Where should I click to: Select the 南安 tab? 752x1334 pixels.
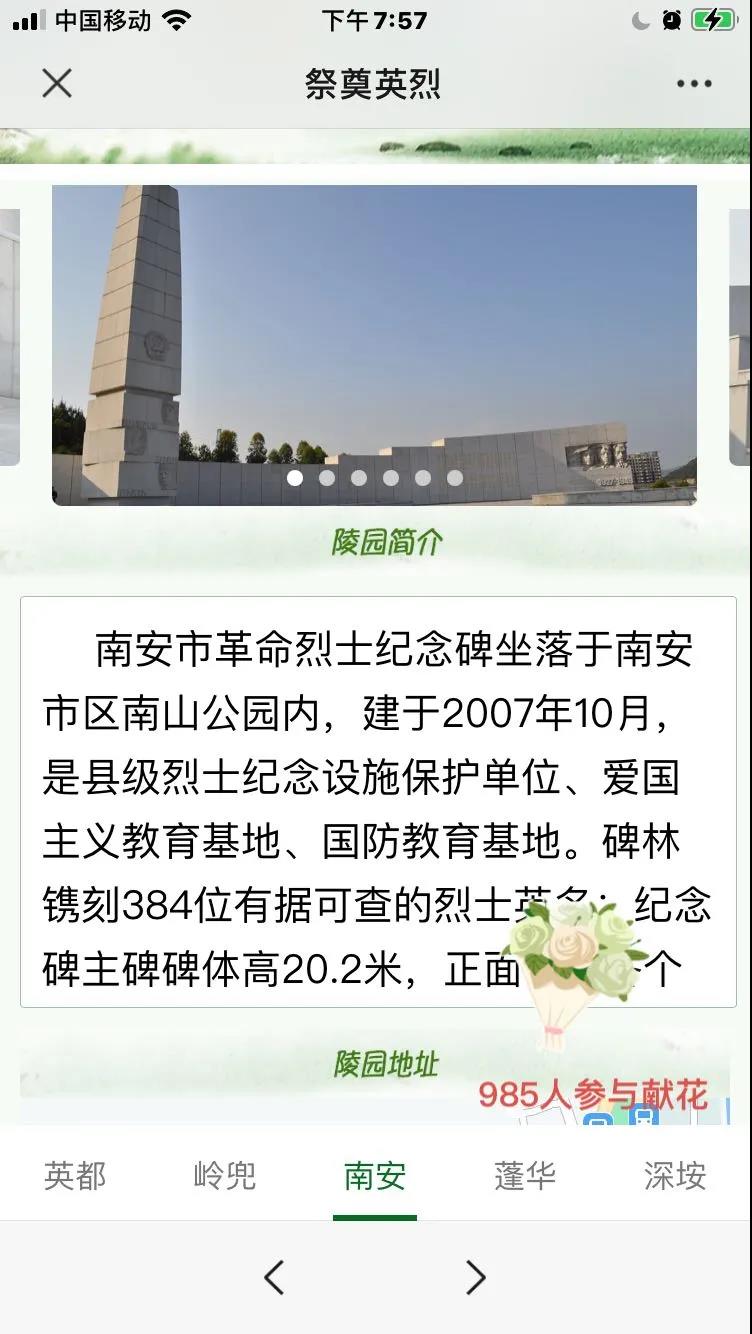375,1176
